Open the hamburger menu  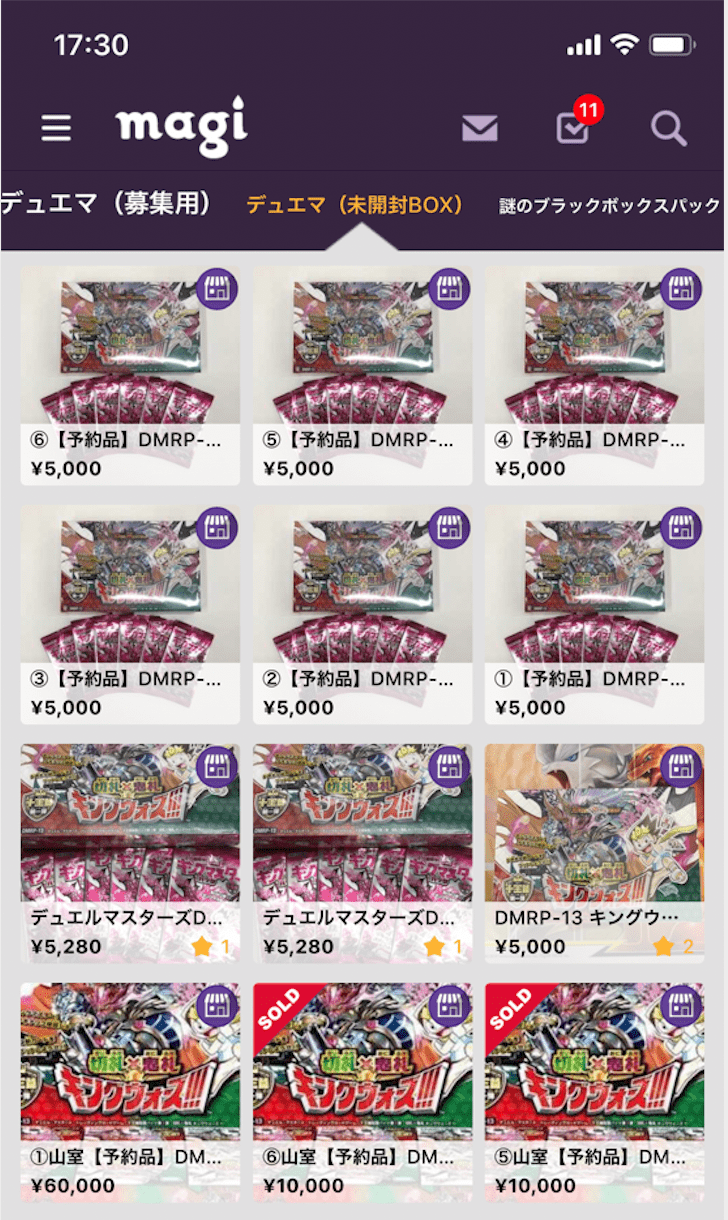56,128
